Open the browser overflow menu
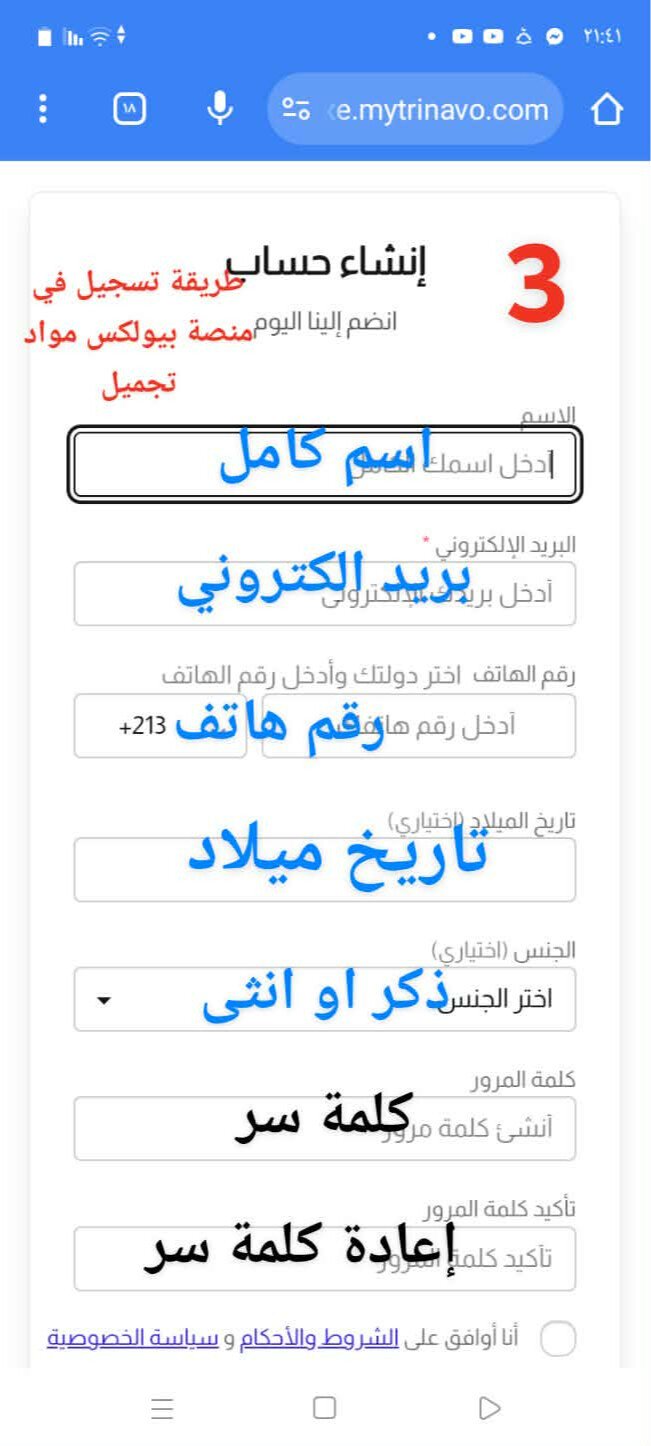Screen dimensions: 651x1446 click(42, 108)
